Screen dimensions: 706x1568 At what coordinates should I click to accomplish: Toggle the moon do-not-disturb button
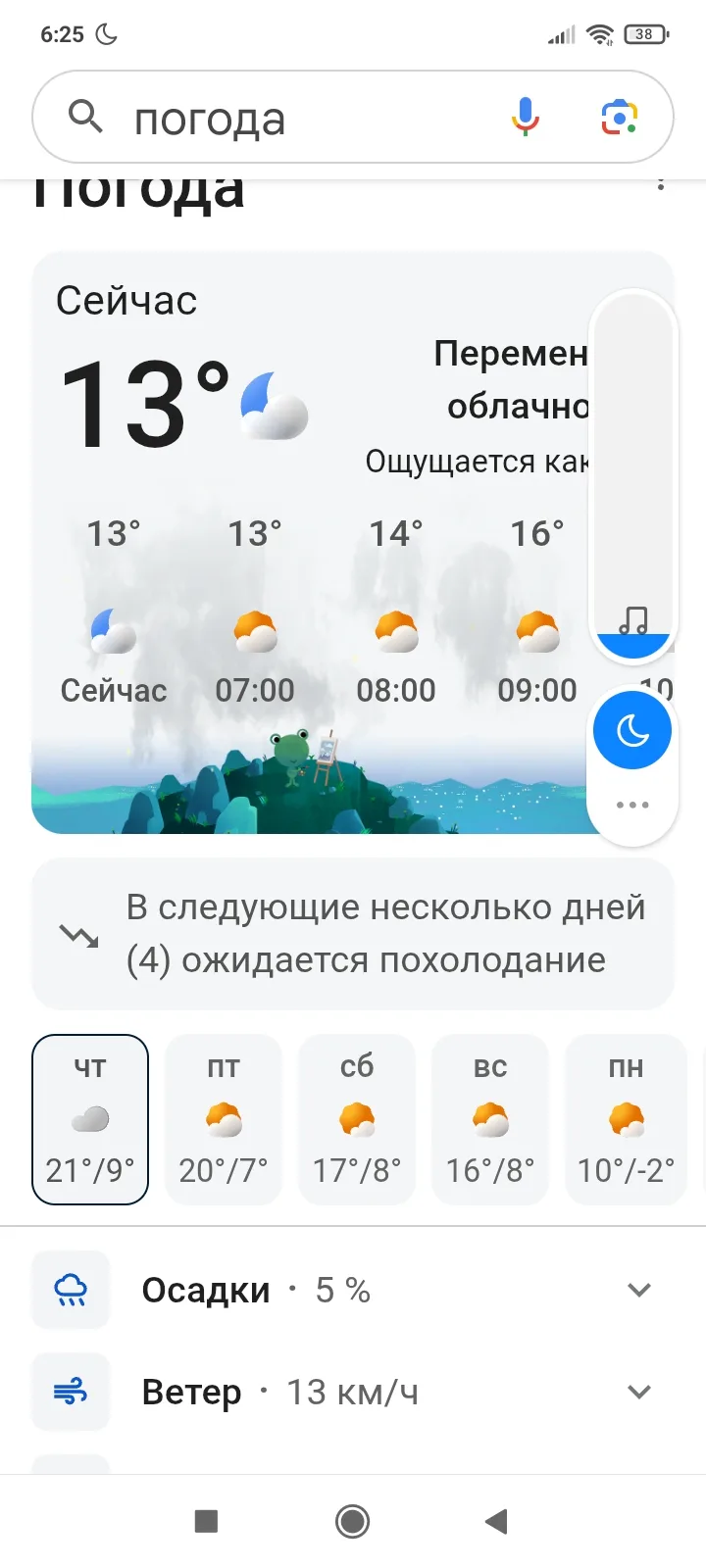coord(632,730)
